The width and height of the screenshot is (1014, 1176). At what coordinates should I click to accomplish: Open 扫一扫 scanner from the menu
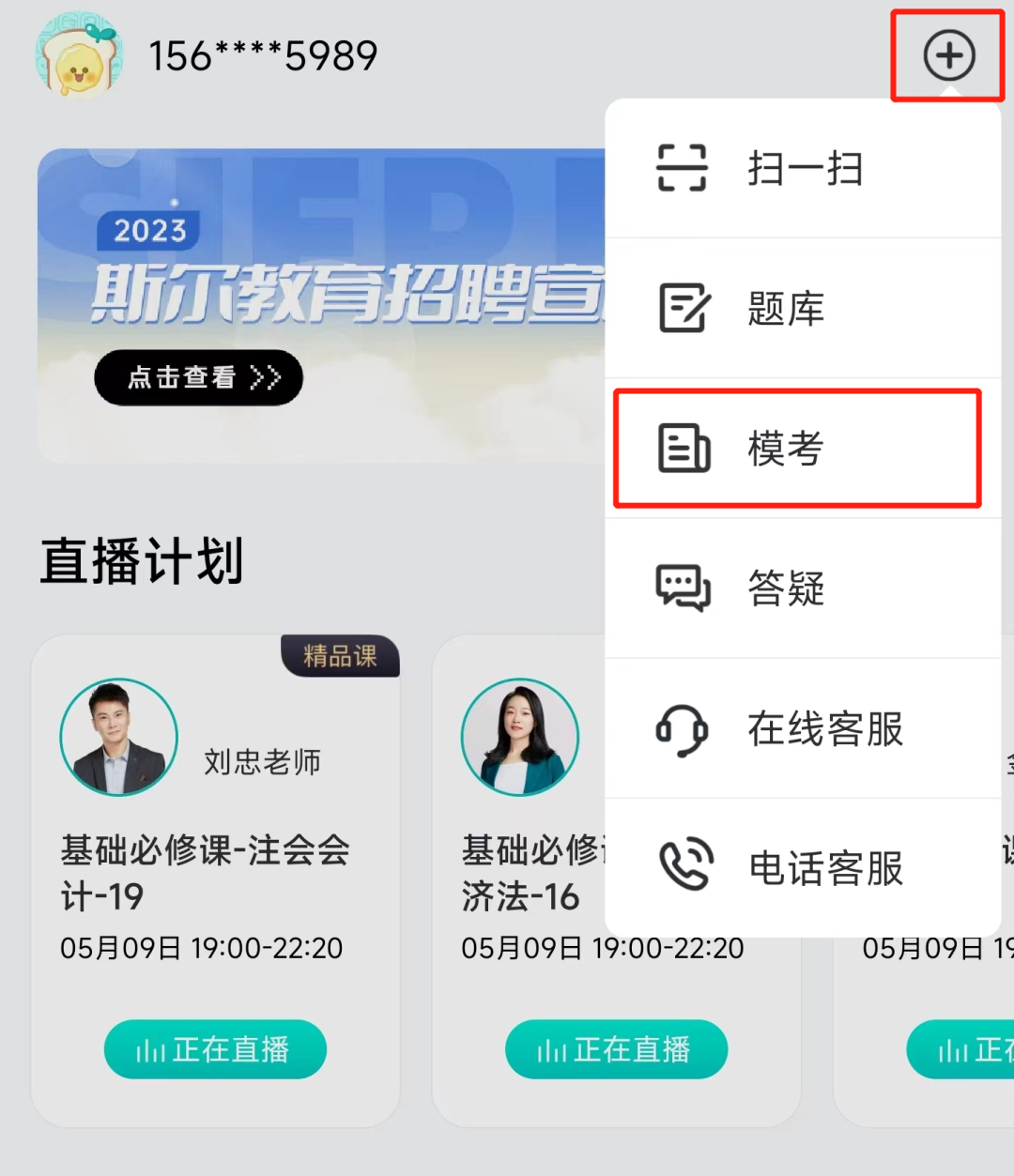(x=803, y=169)
